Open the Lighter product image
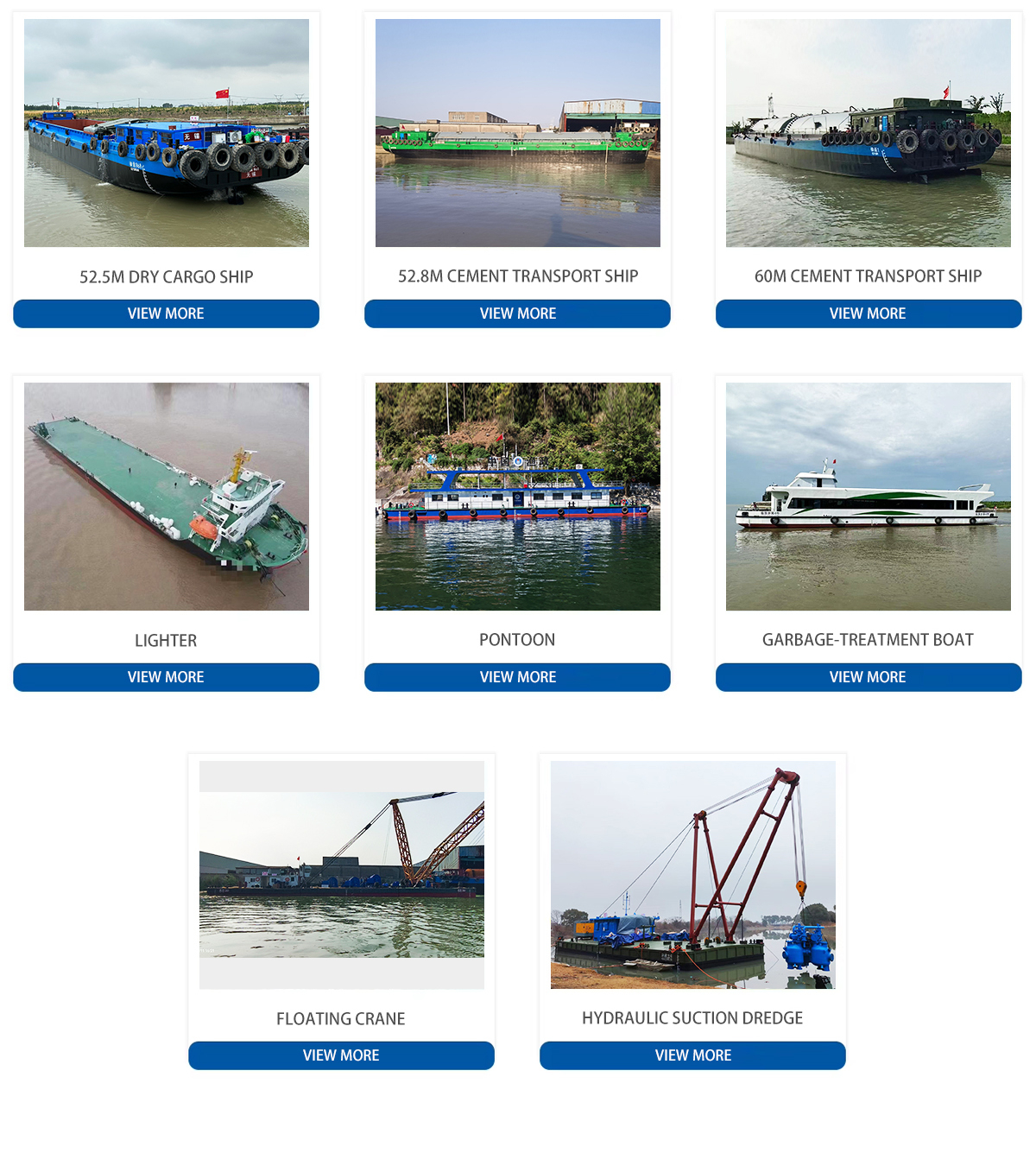The height and width of the screenshot is (1153, 1036). tap(167, 497)
